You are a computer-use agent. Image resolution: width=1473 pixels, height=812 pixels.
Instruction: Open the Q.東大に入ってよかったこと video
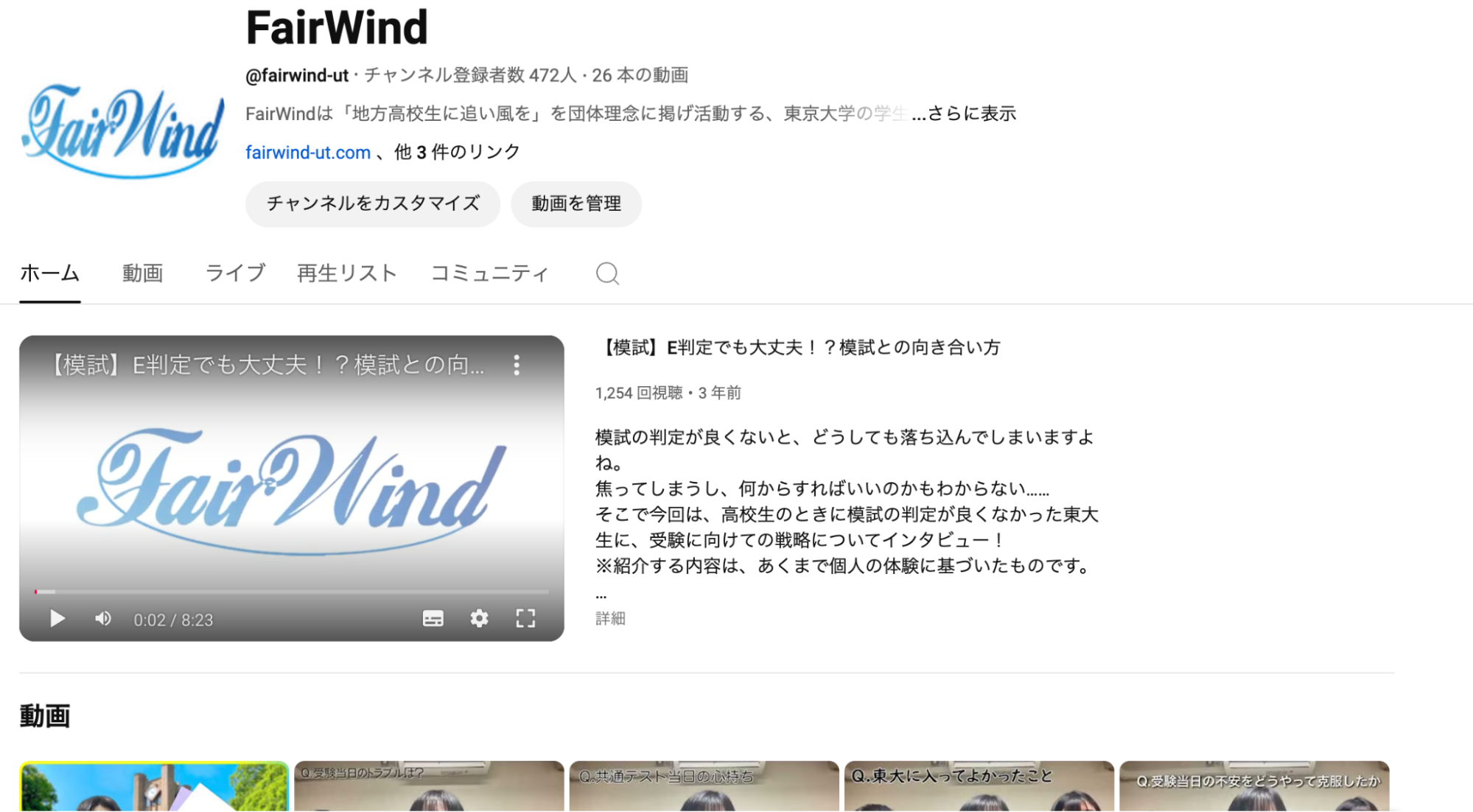[x=979, y=787]
